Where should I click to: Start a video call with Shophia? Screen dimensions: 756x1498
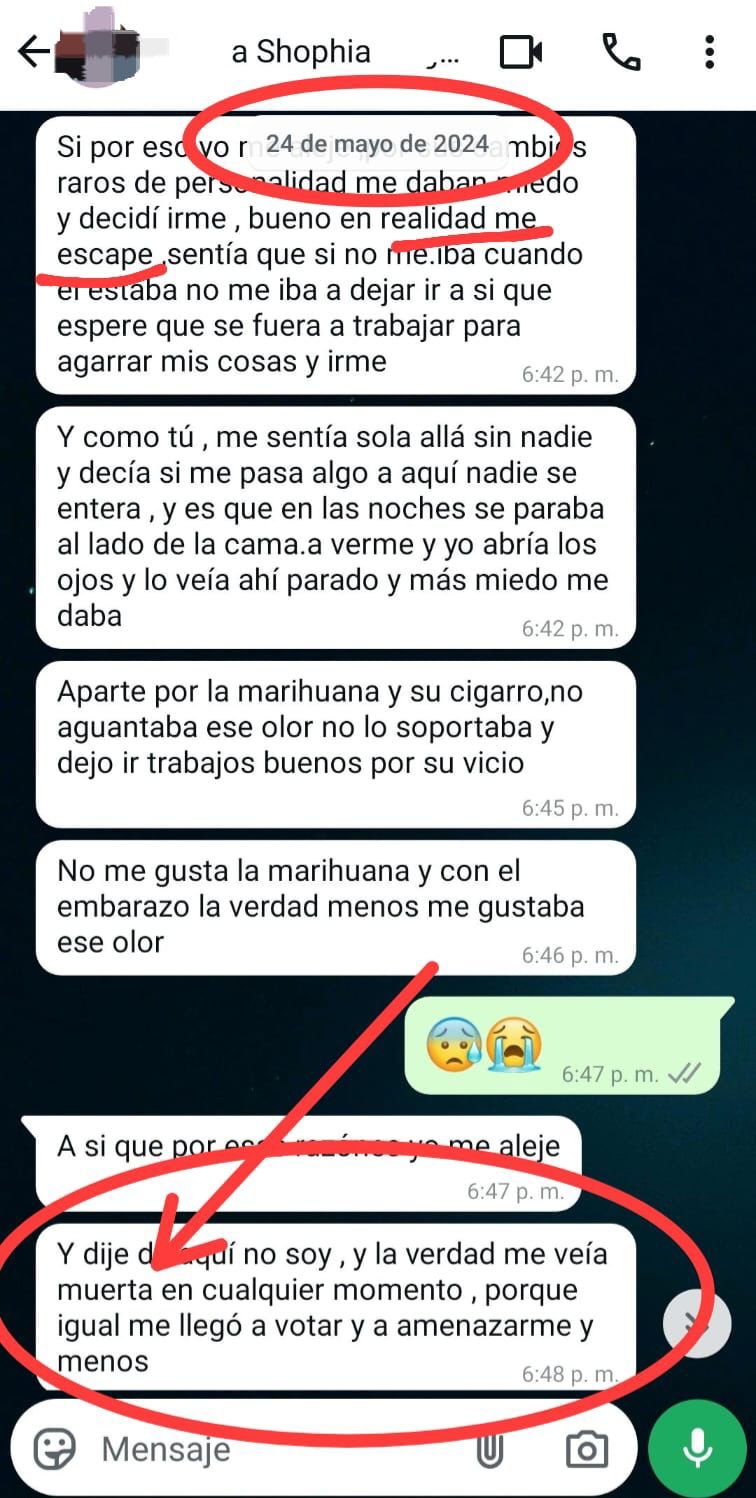[x=521, y=52]
